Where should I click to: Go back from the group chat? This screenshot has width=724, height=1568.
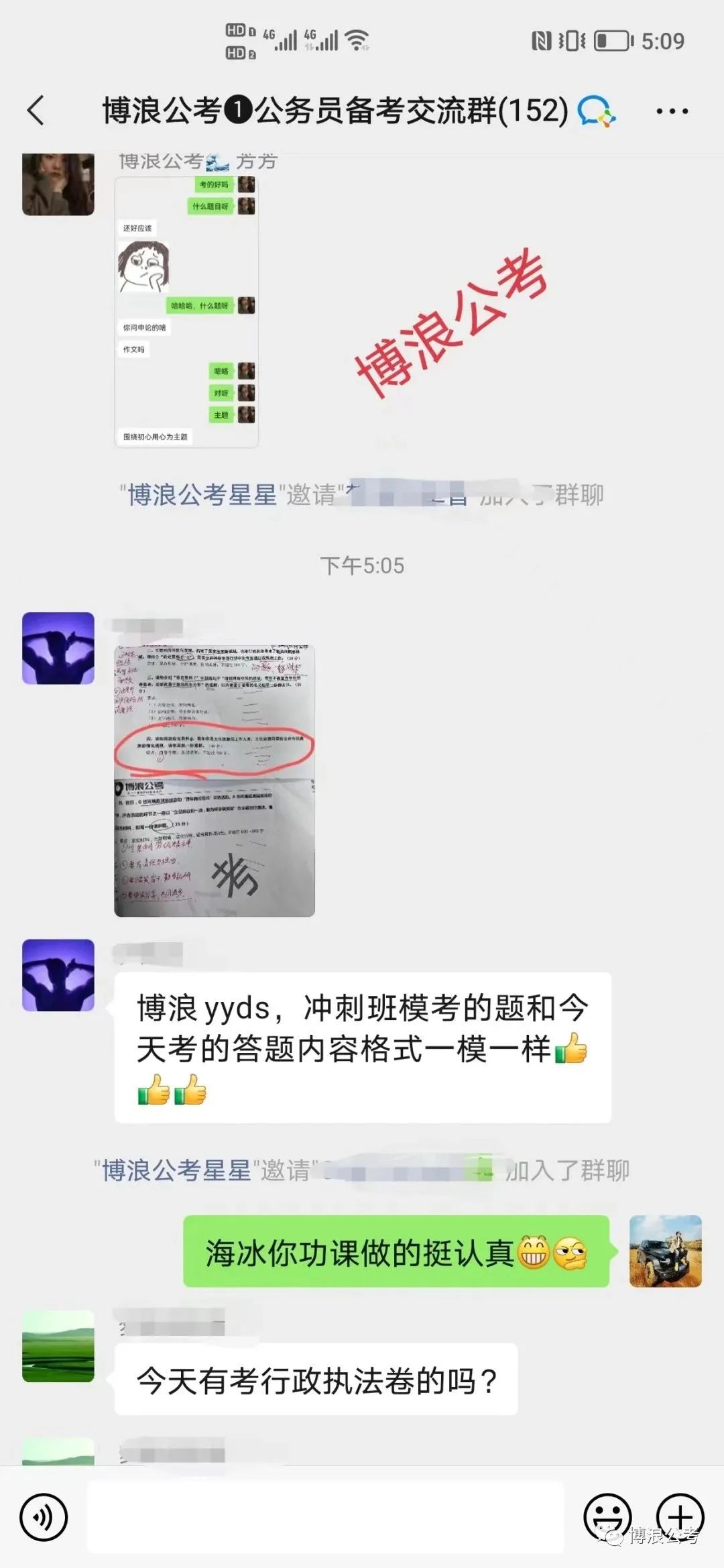pyautogui.click(x=36, y=111)
